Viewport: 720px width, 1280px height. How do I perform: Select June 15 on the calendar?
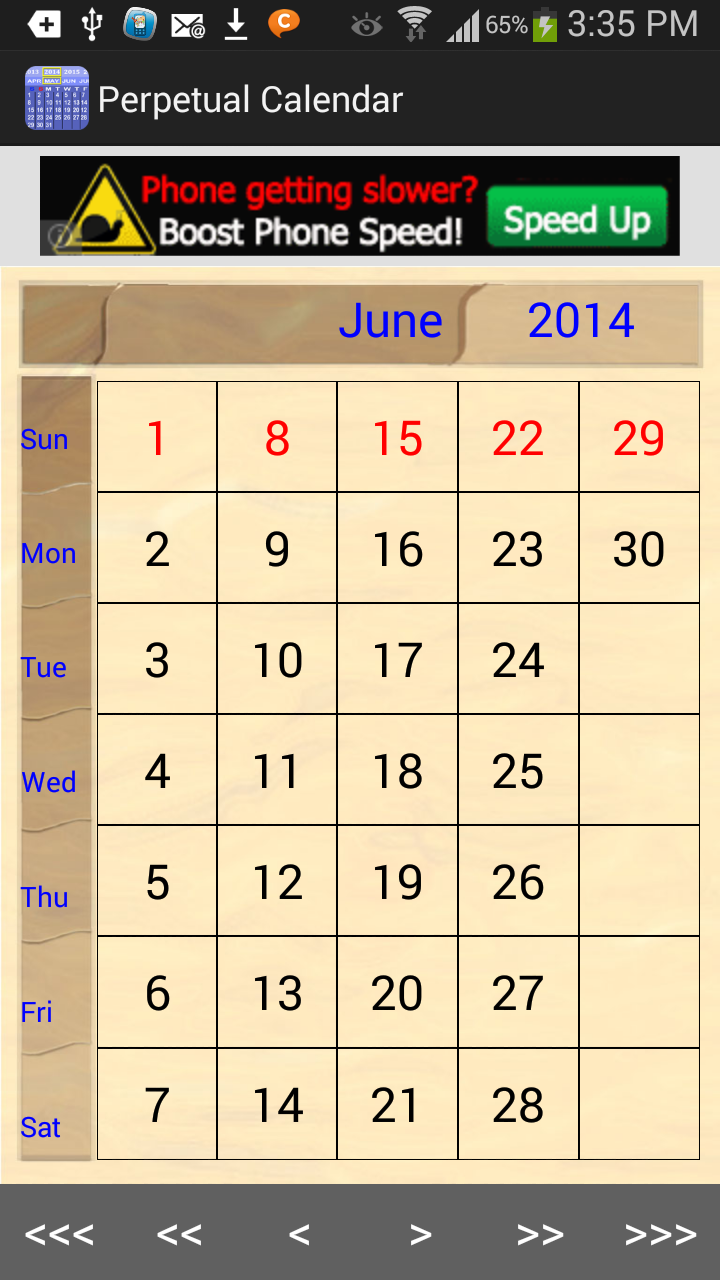(397, 437)
